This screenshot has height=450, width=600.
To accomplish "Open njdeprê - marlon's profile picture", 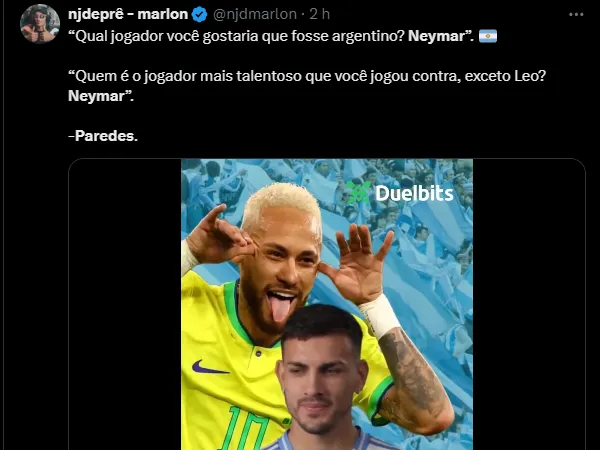I will pyautogui.click(x=40, y=24).
